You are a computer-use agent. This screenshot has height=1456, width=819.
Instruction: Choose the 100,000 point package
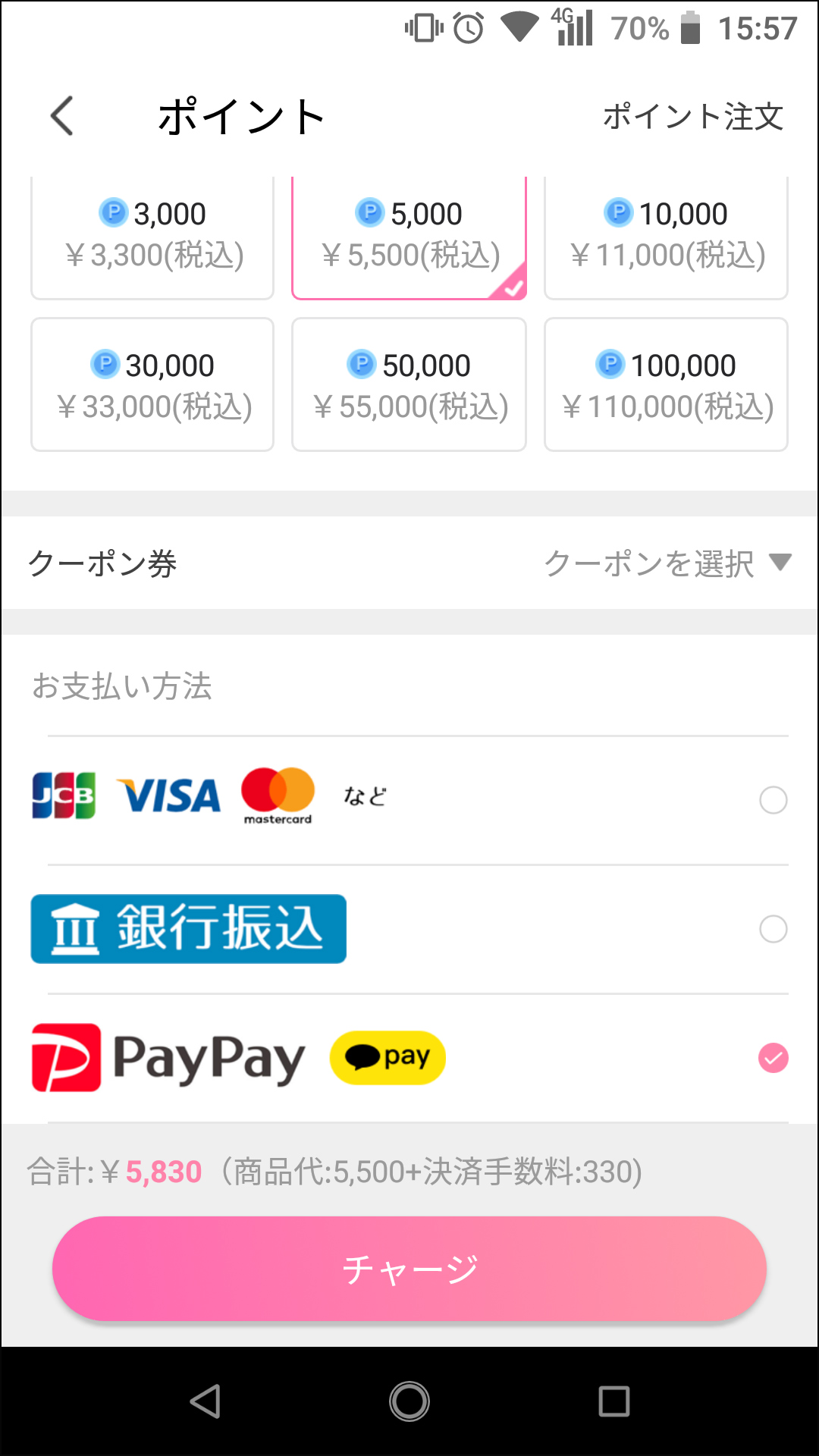point(666,385)
